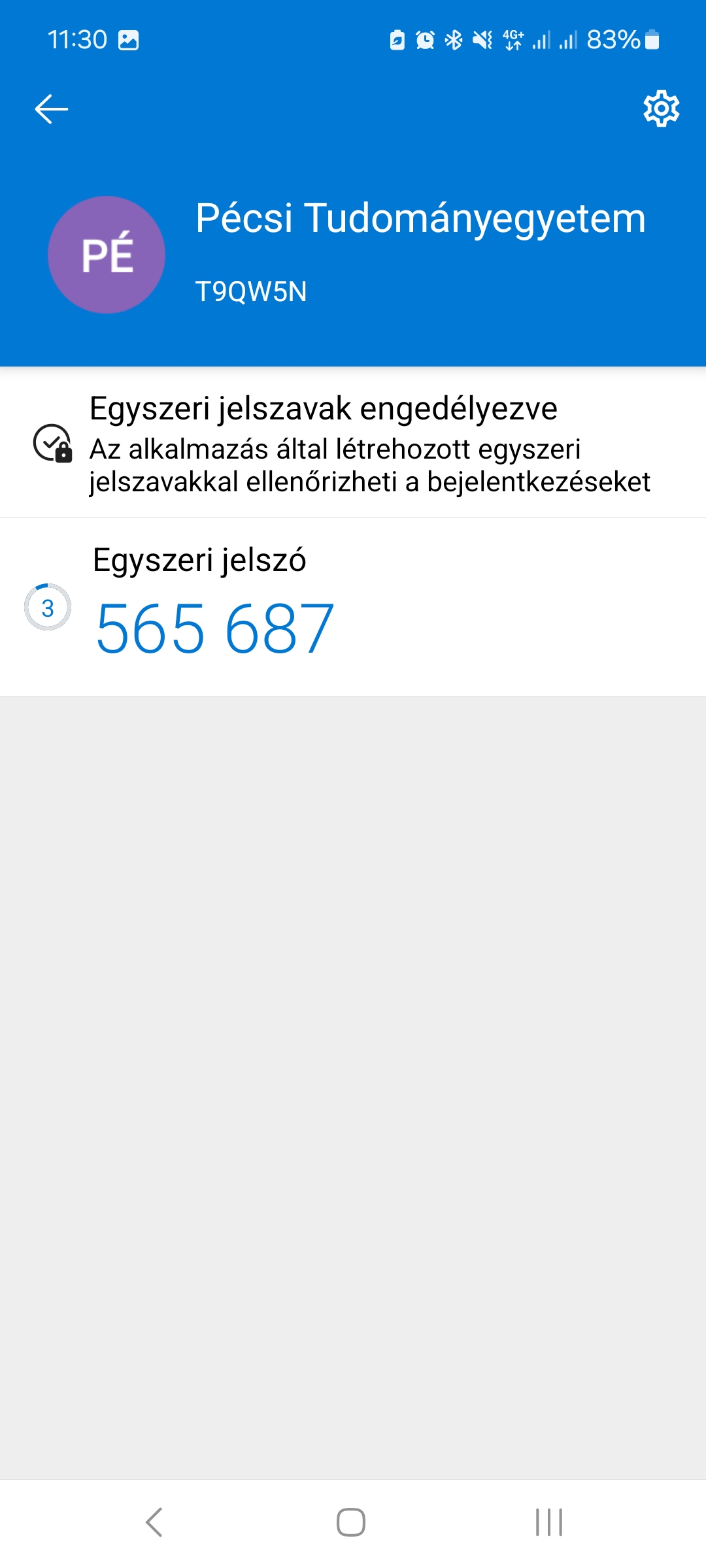Open the Egyszeri jelszavak engedélyezve row
This screenshot has height=1568, width=706.
353,444
